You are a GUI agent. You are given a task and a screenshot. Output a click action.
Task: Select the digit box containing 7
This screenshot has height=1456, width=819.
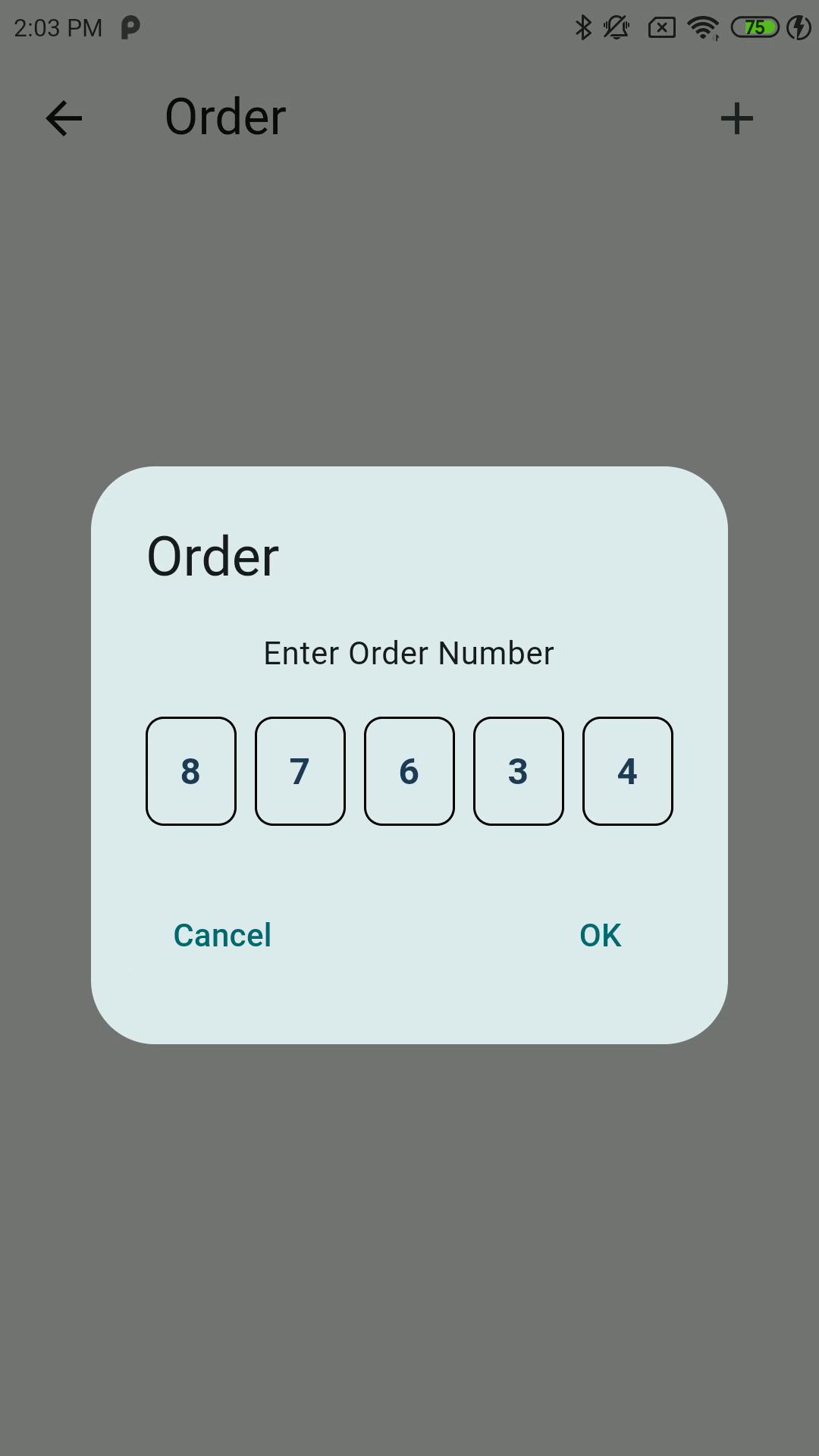click(300, 771)
